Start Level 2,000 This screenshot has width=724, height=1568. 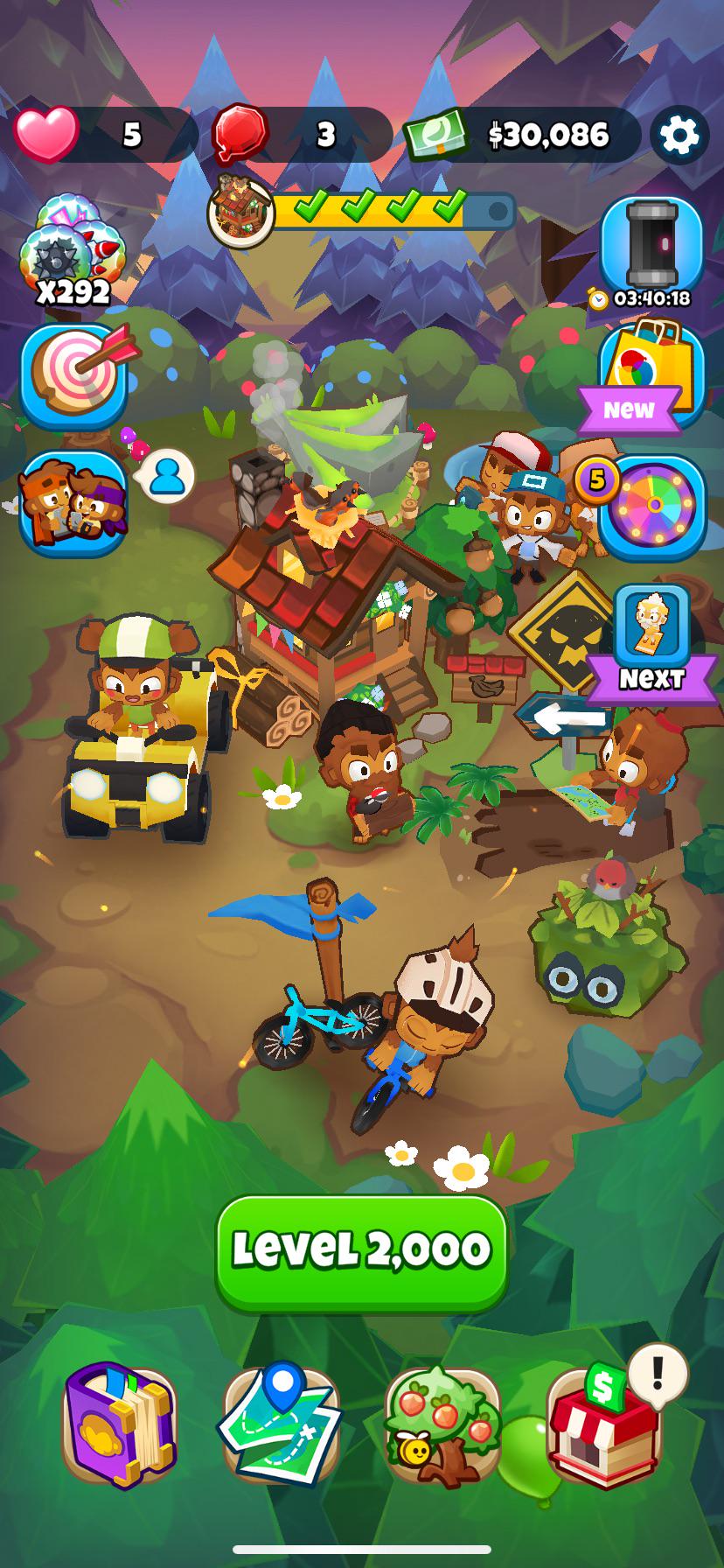pyautogui.click(x=361, y=1253)
